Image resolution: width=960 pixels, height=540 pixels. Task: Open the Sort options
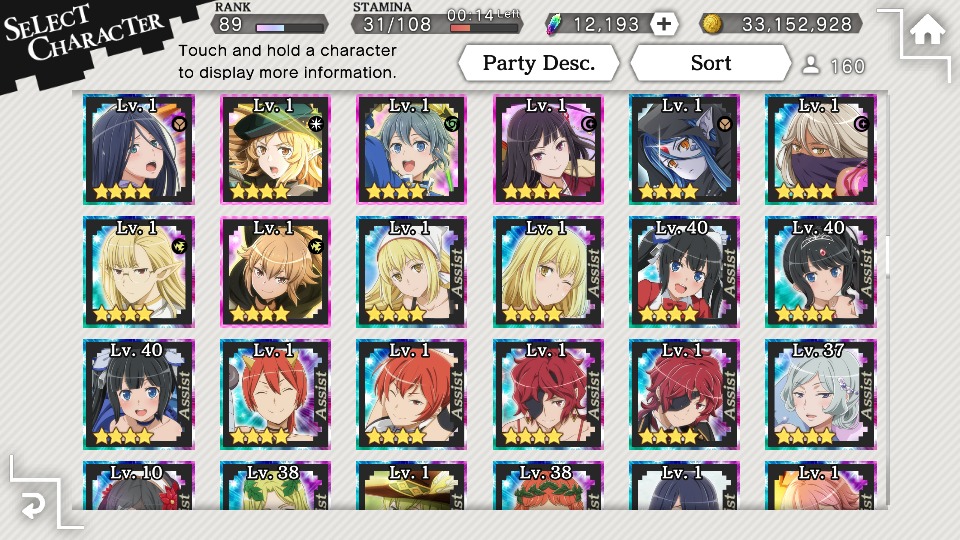point(710,63)
